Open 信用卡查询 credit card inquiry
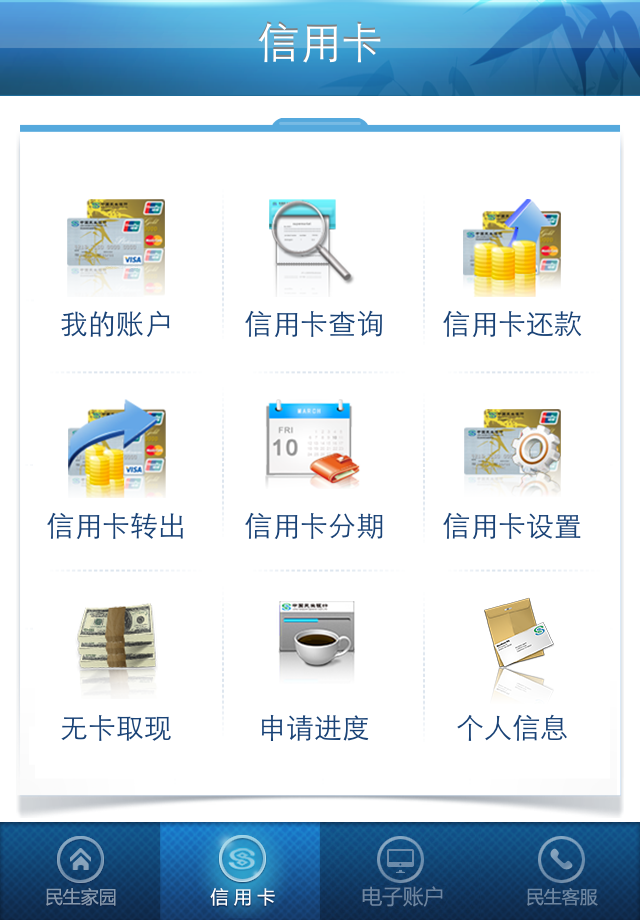Viewport: 640px width, 920px height. click(314, 265)
